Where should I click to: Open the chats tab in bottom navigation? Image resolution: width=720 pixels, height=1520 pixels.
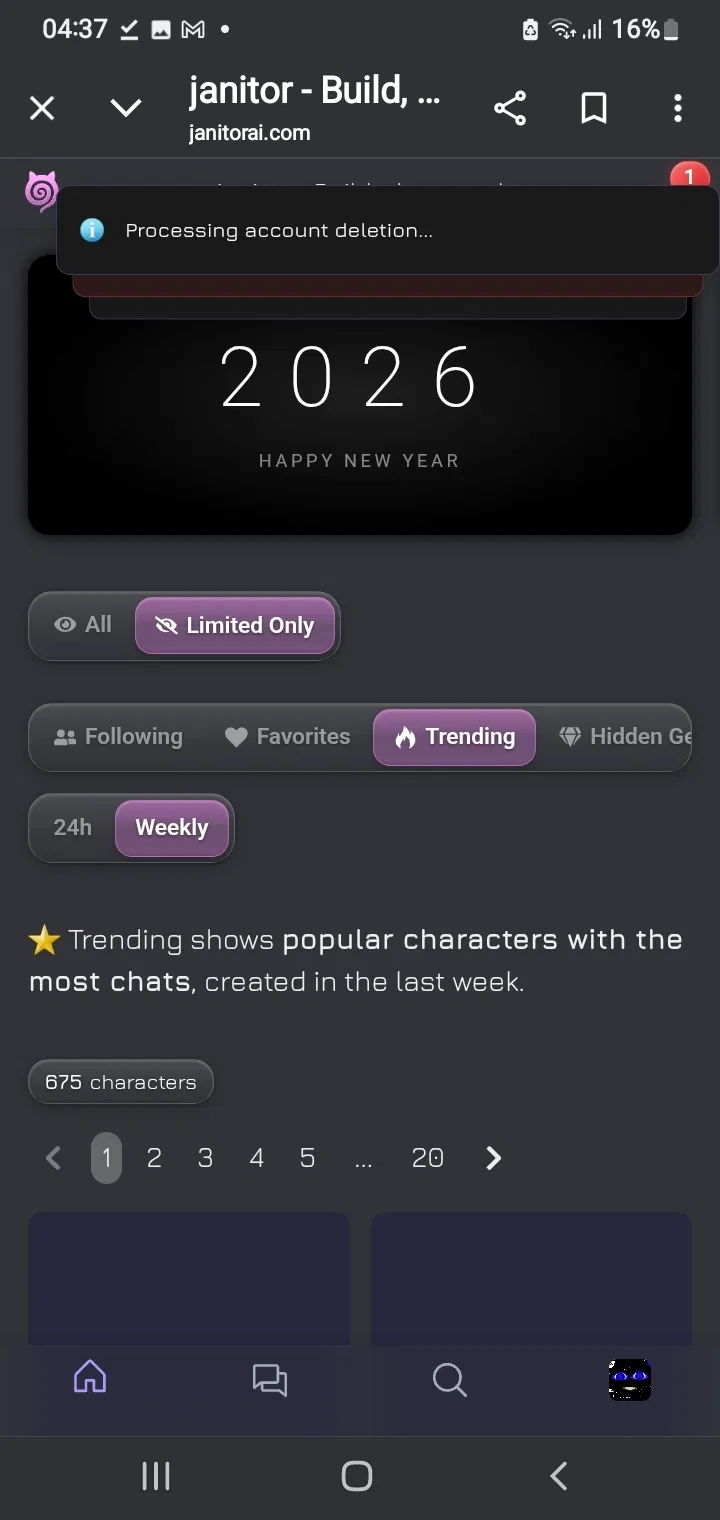270,1380
